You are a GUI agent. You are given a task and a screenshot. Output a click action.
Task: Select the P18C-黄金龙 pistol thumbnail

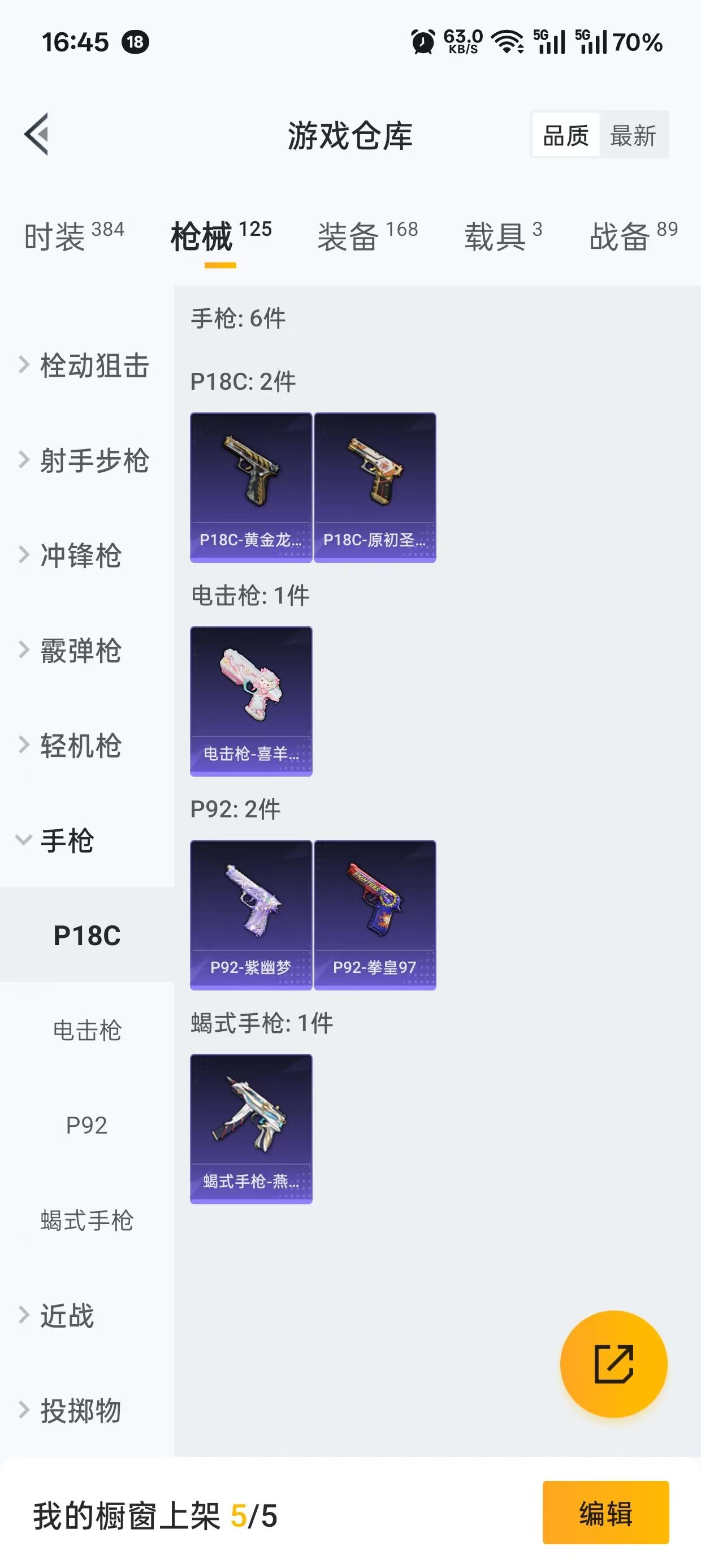point(250,484)
